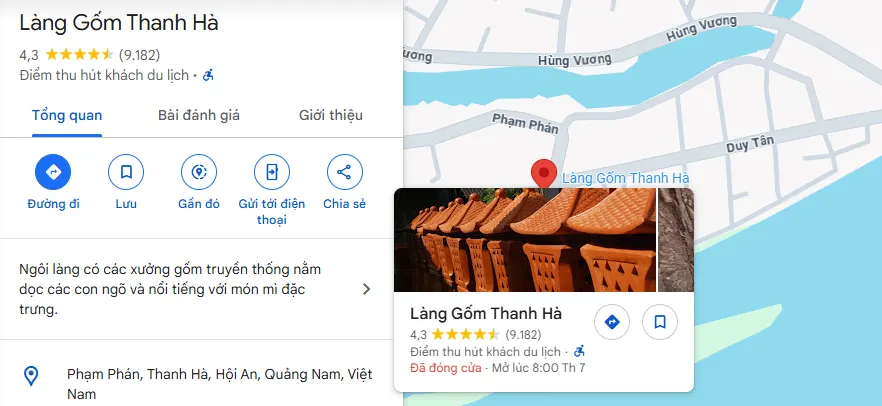This screenshot has height=406, width=882.
Task: Select the Tổng quan tab
Action: pyautogui.click(x=67, y=115)
